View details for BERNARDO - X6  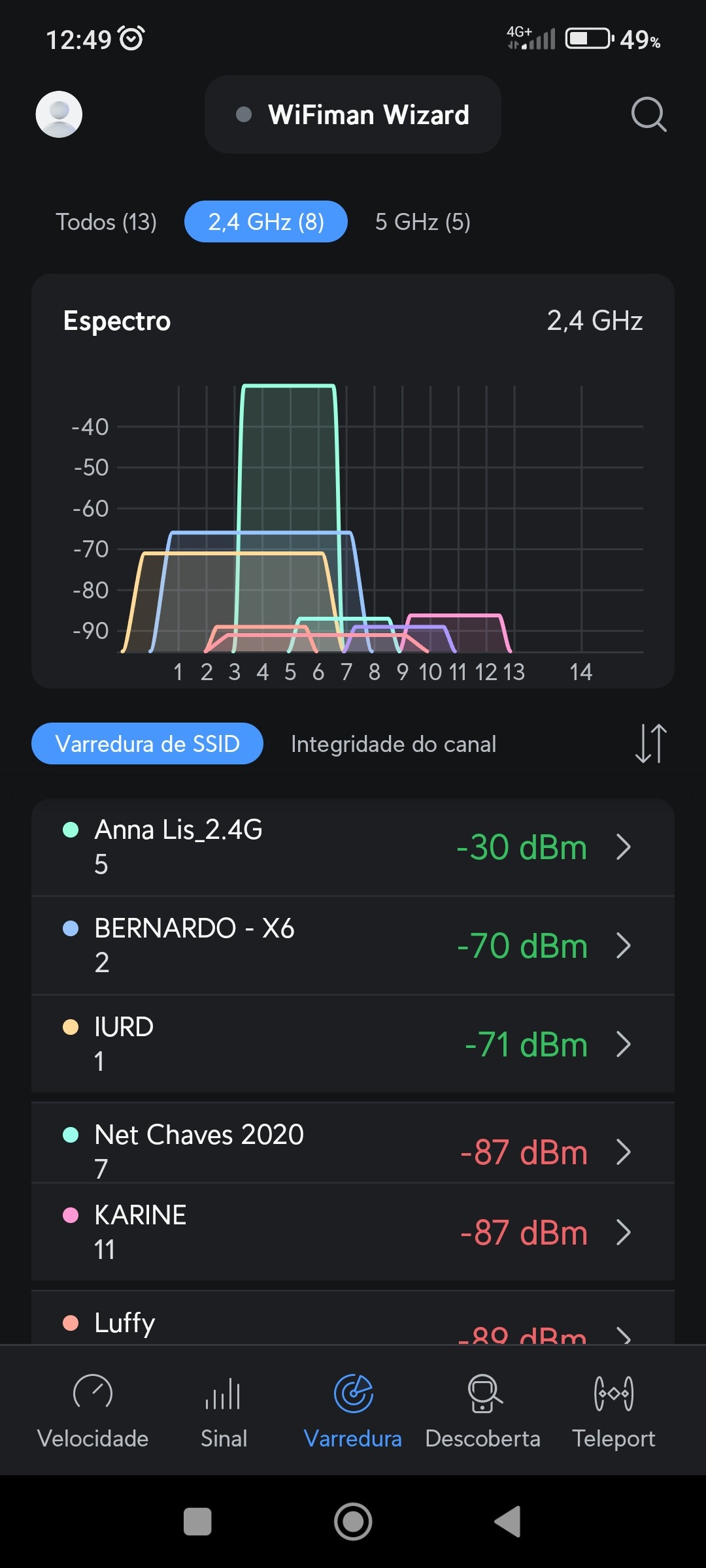(353, 945)
